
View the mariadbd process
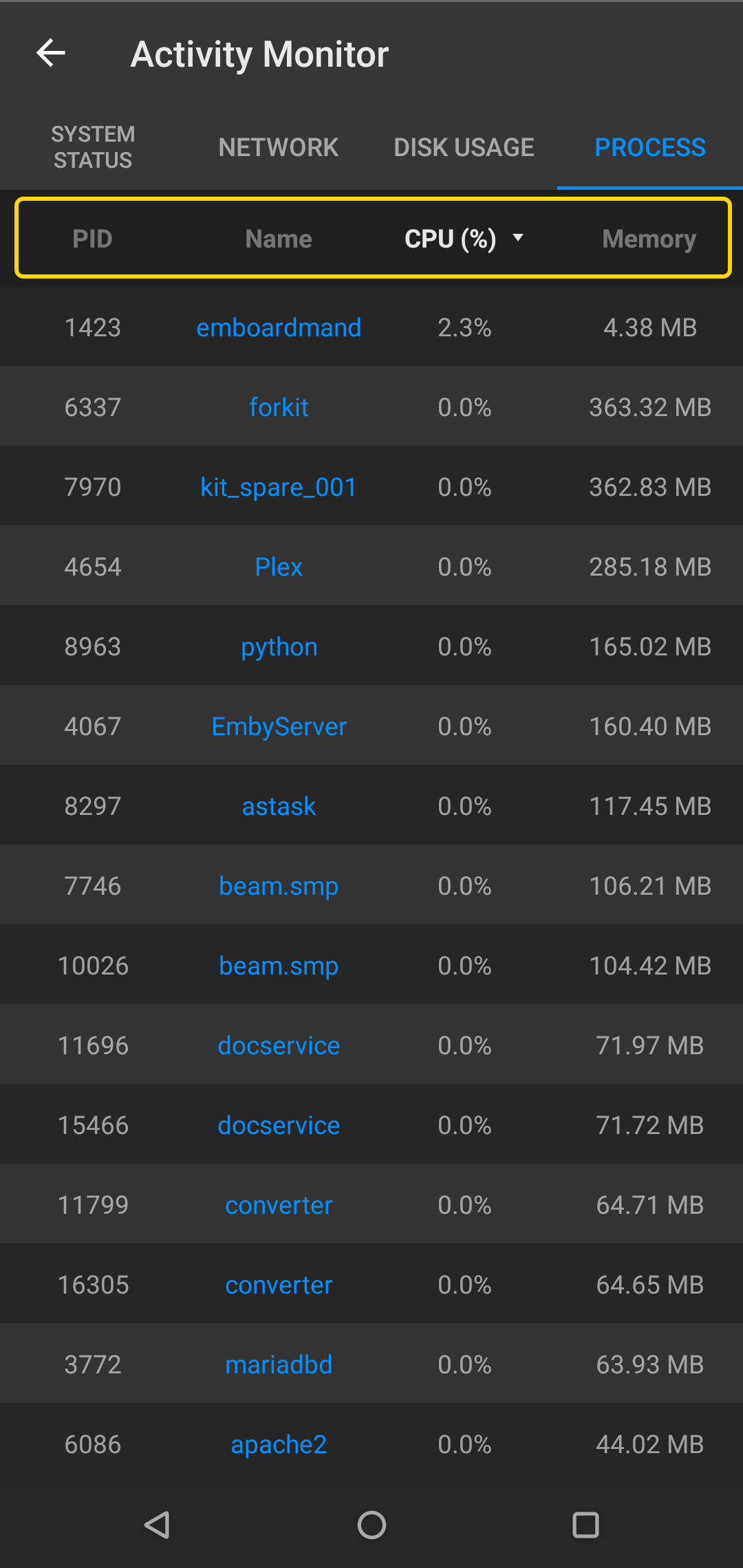[279, 1364]
